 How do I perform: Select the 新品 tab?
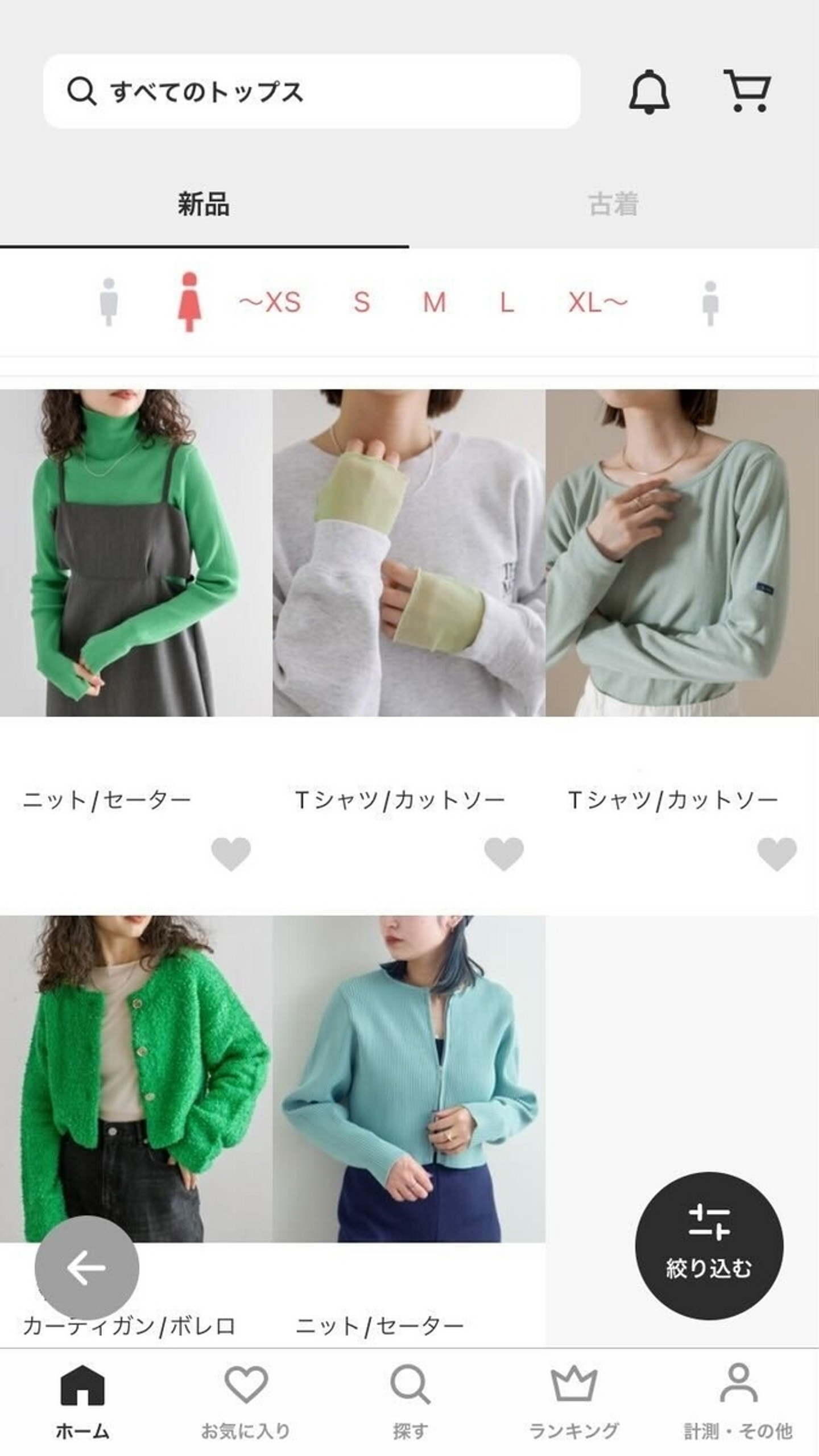tap(204, 204)
